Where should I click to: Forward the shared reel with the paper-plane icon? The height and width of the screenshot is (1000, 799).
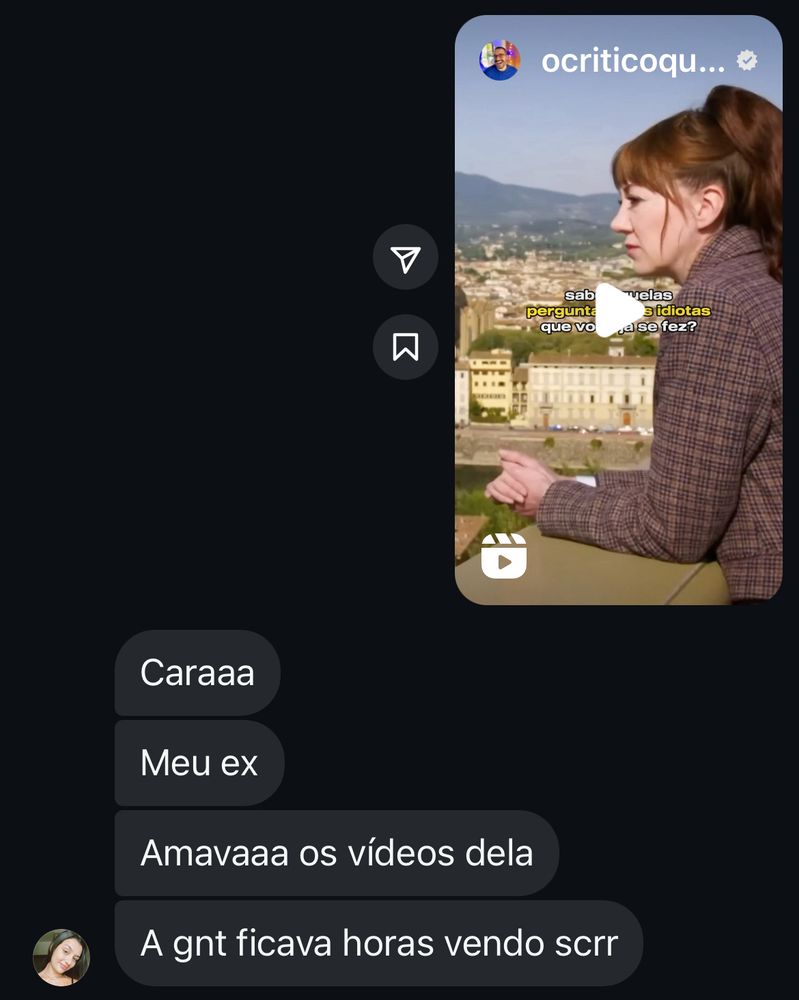point(405,258)
